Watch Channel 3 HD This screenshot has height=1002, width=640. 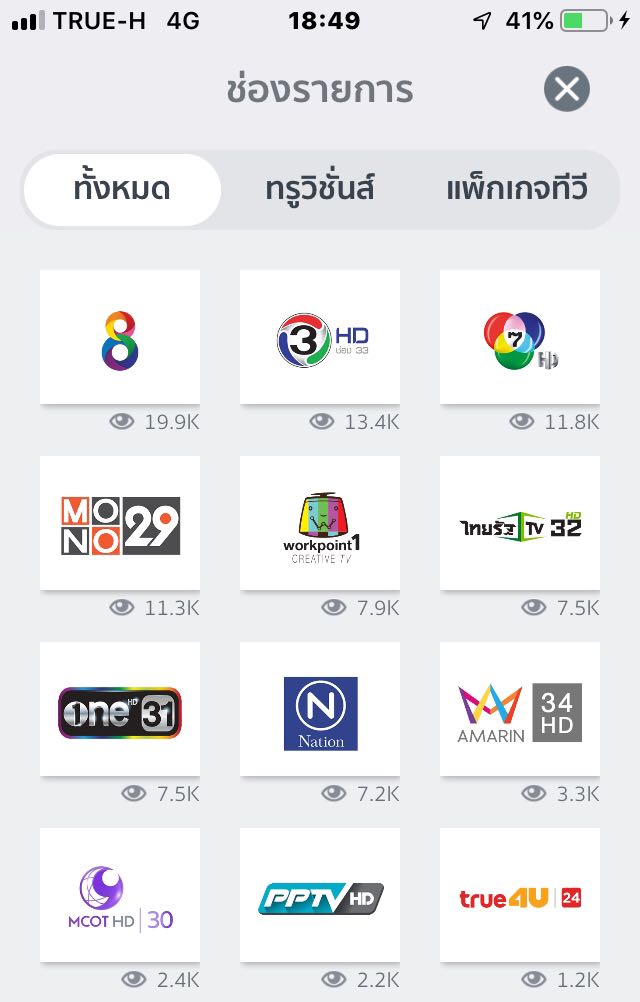320,337
